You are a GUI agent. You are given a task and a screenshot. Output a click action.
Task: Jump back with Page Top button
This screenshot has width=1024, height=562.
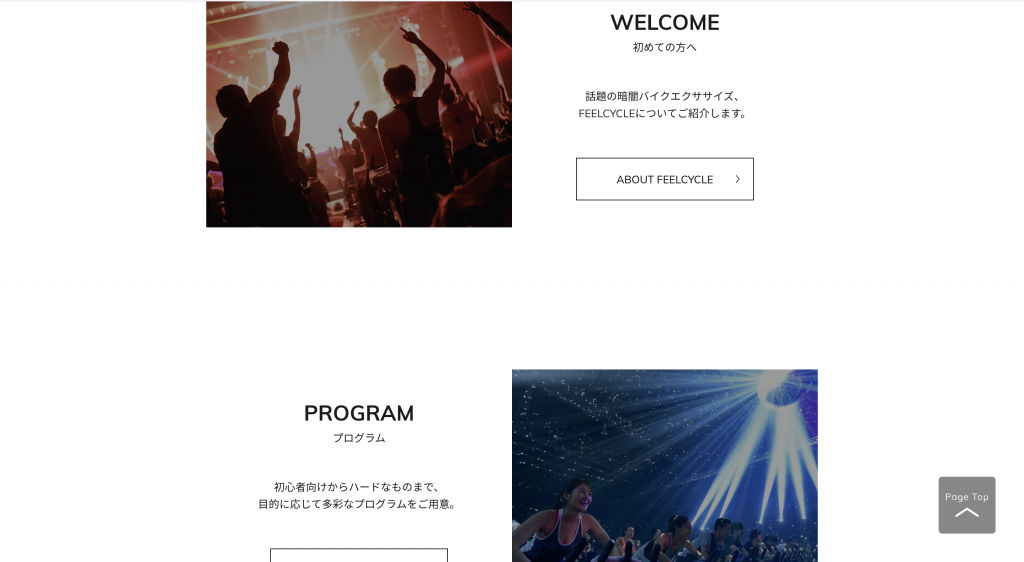tap(966, 504)
